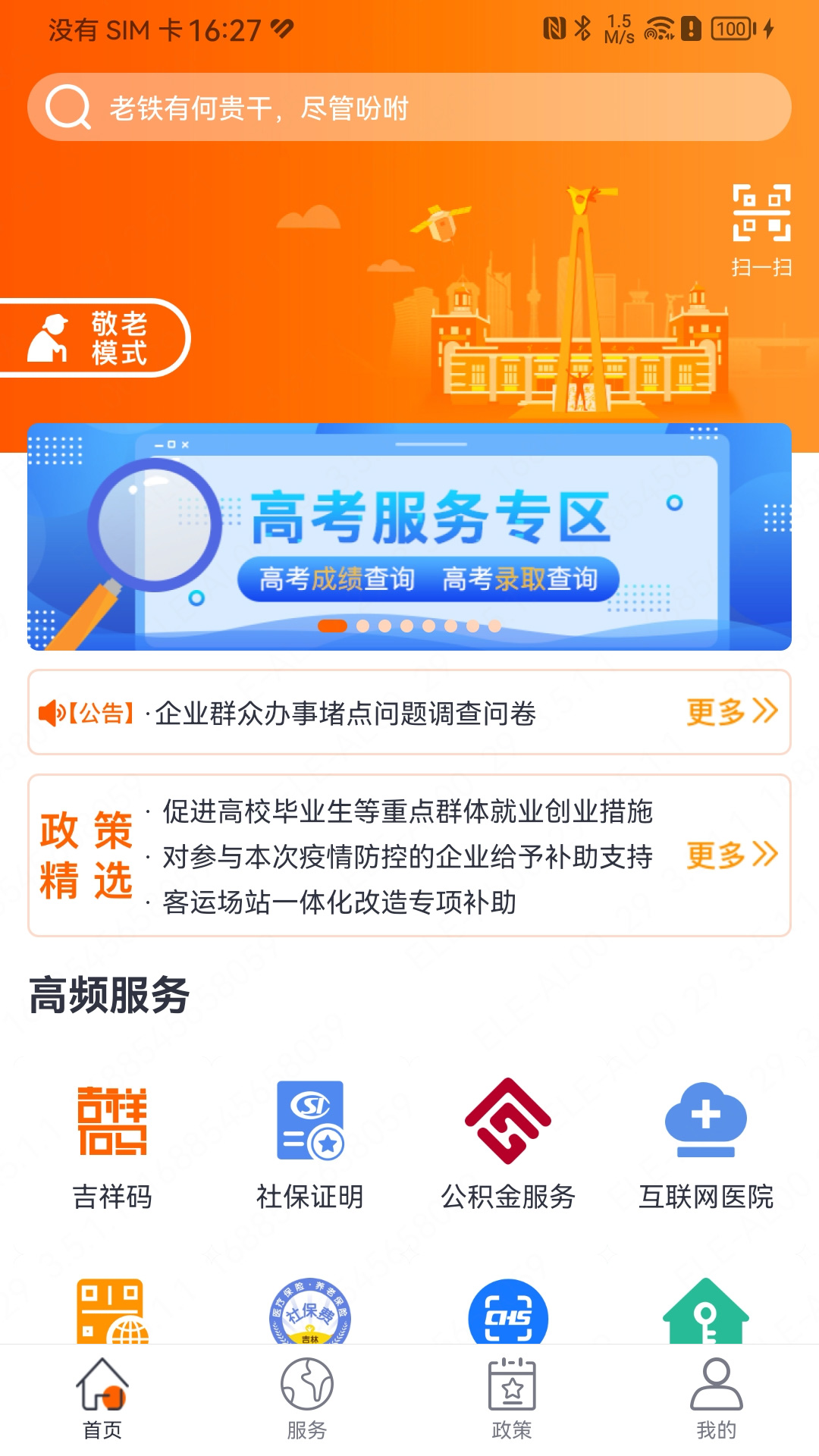Open policy 对参与本次疫情防控的企业给予补助支持
The height and width of the screenshot is (1456, 819).
pyautogui.click(x=407, y=857)
